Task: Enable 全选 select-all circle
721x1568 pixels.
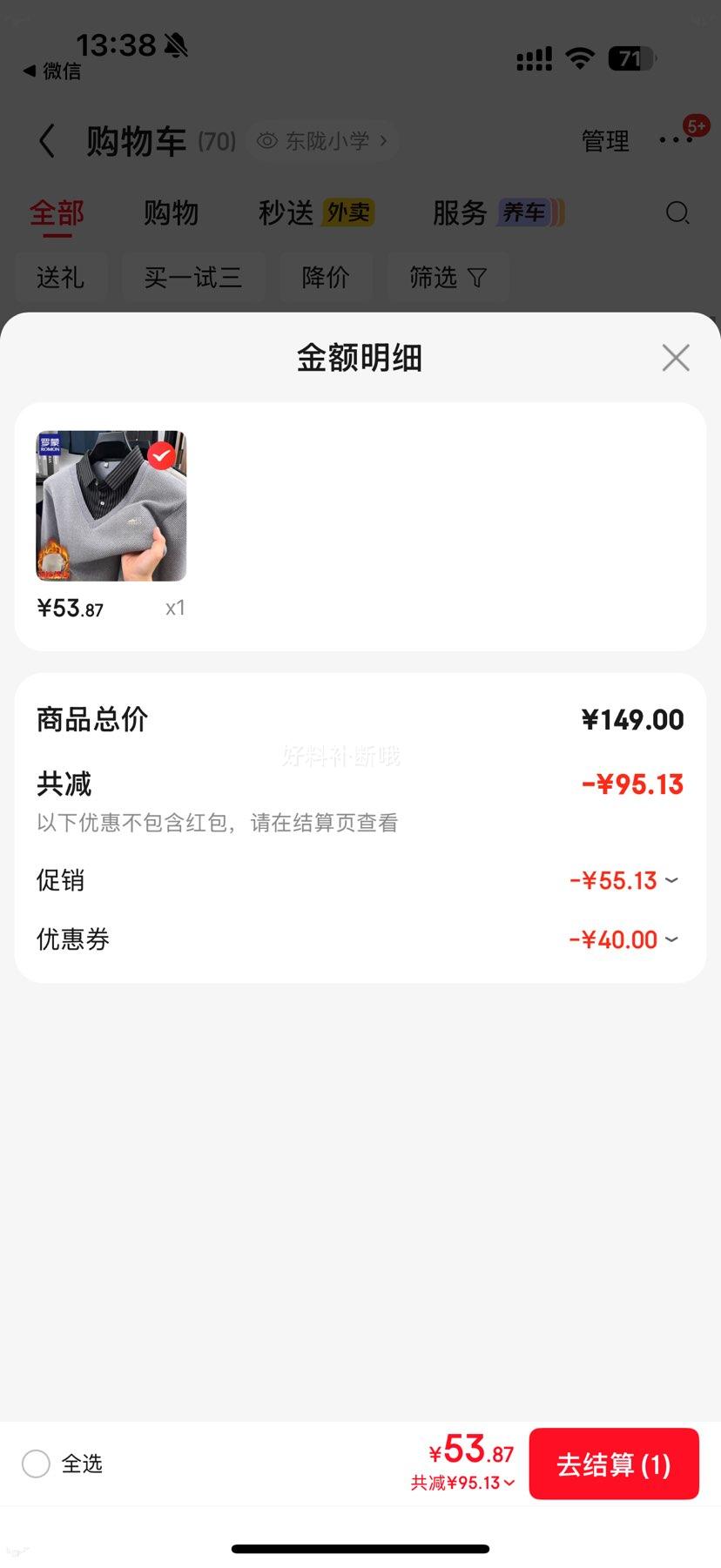Action: click(36, 1464)
